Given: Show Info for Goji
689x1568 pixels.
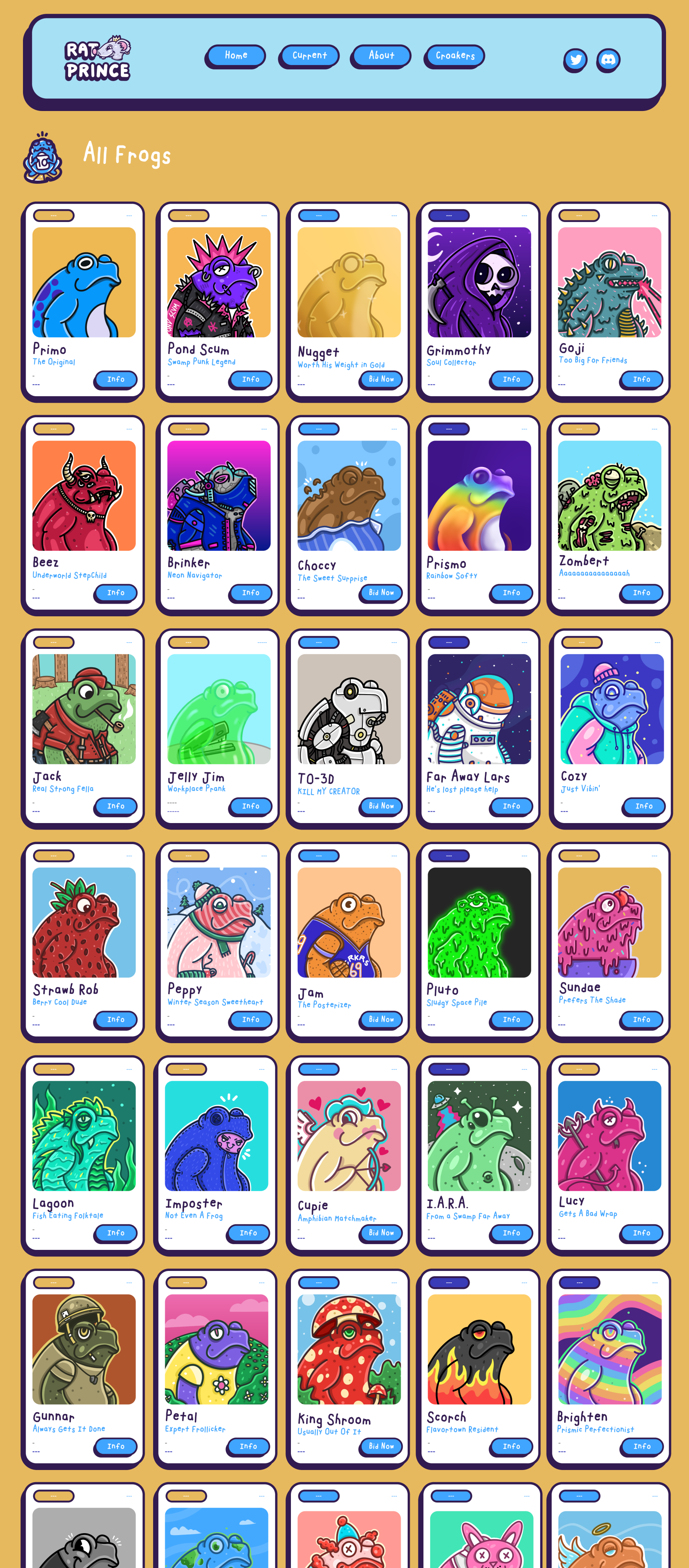Looking at the screenshot, I should pos(642,379).
